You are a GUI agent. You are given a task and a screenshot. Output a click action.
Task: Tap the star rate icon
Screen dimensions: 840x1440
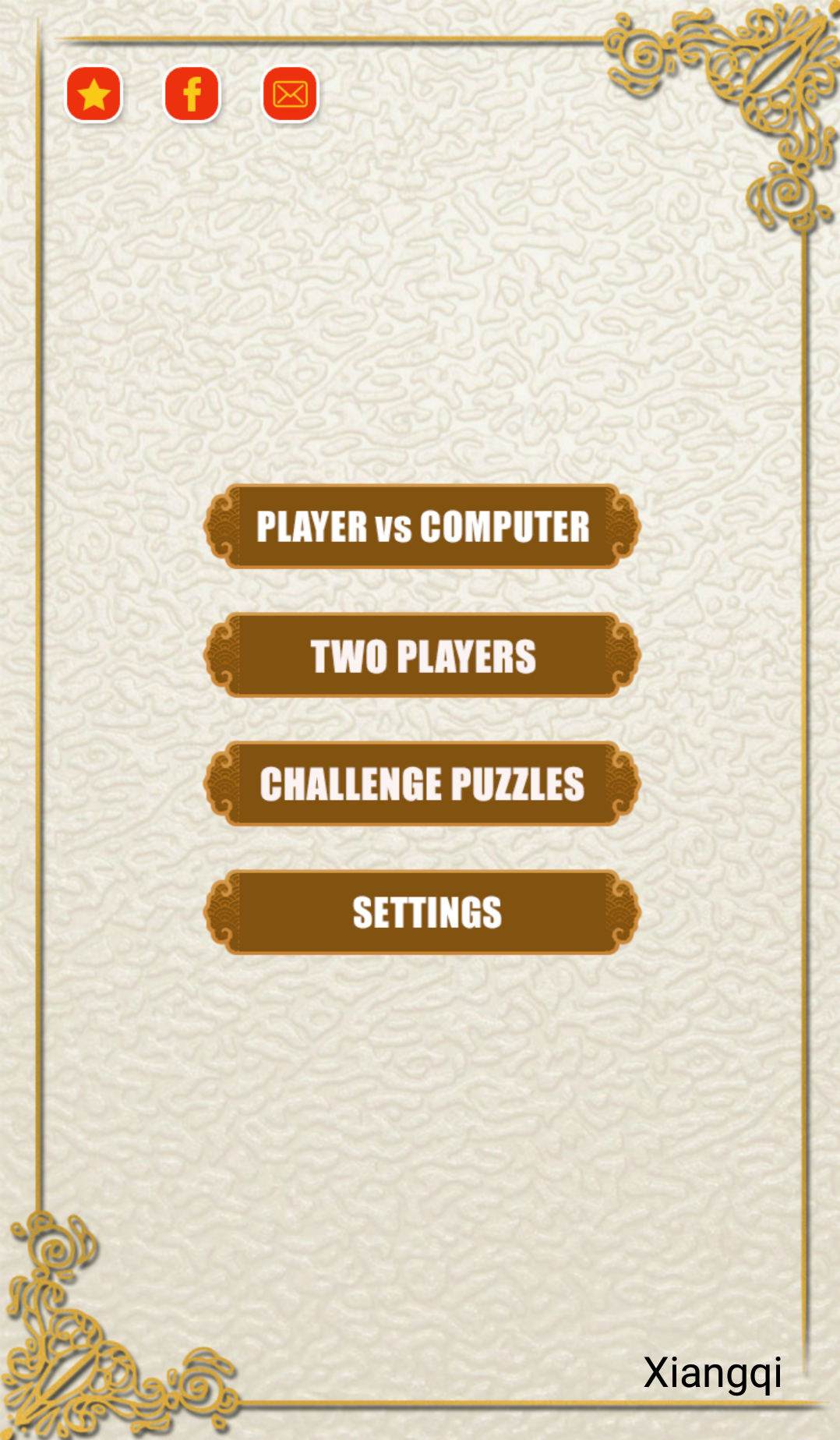click(94, 94)
